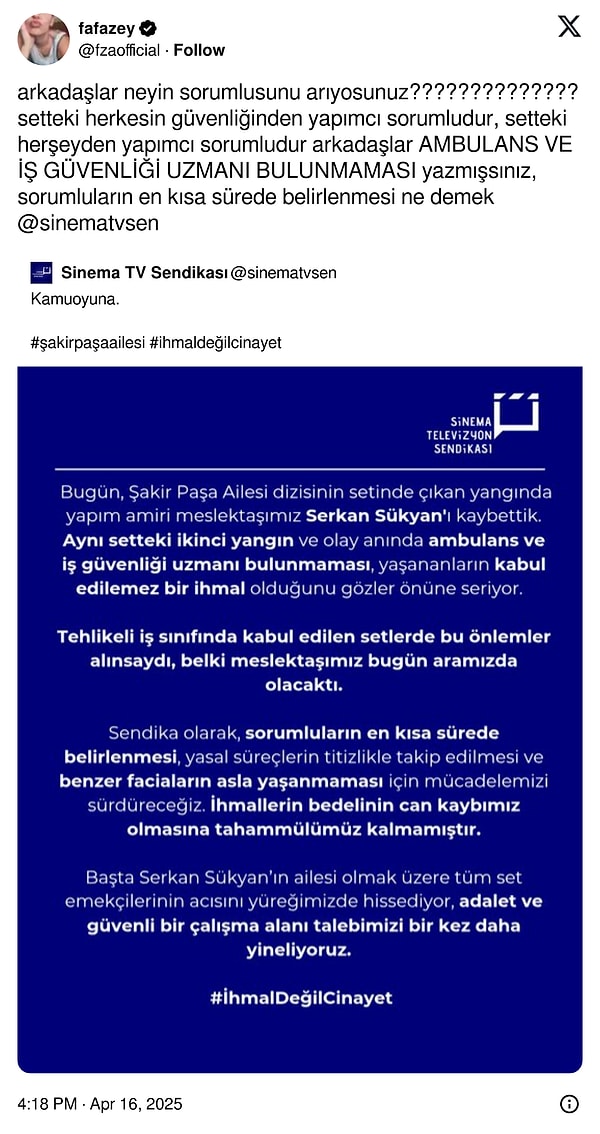
Task: Open the @sinematvsen mention in the post text
Action: pos(88,223)
